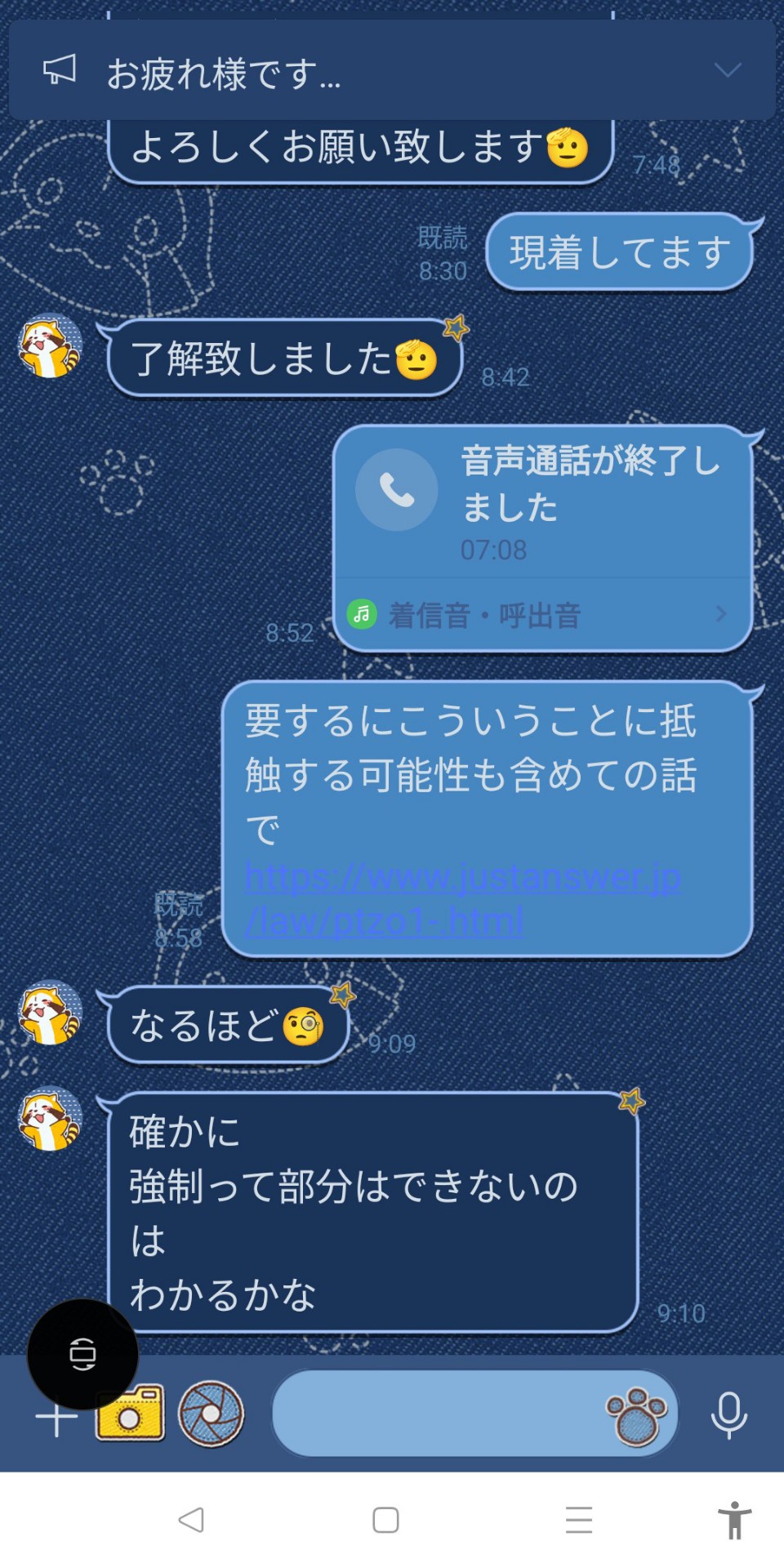Open the accessibility shortcut button
The image size is (784, 1568).
tap(734, 1520)
